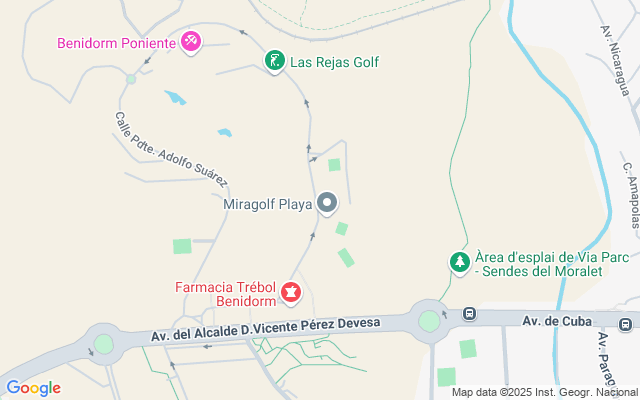Tap the Miragolf Playa location pin
Image resolution: width=640 pixels, height=400 pixels.
[327, 204]
